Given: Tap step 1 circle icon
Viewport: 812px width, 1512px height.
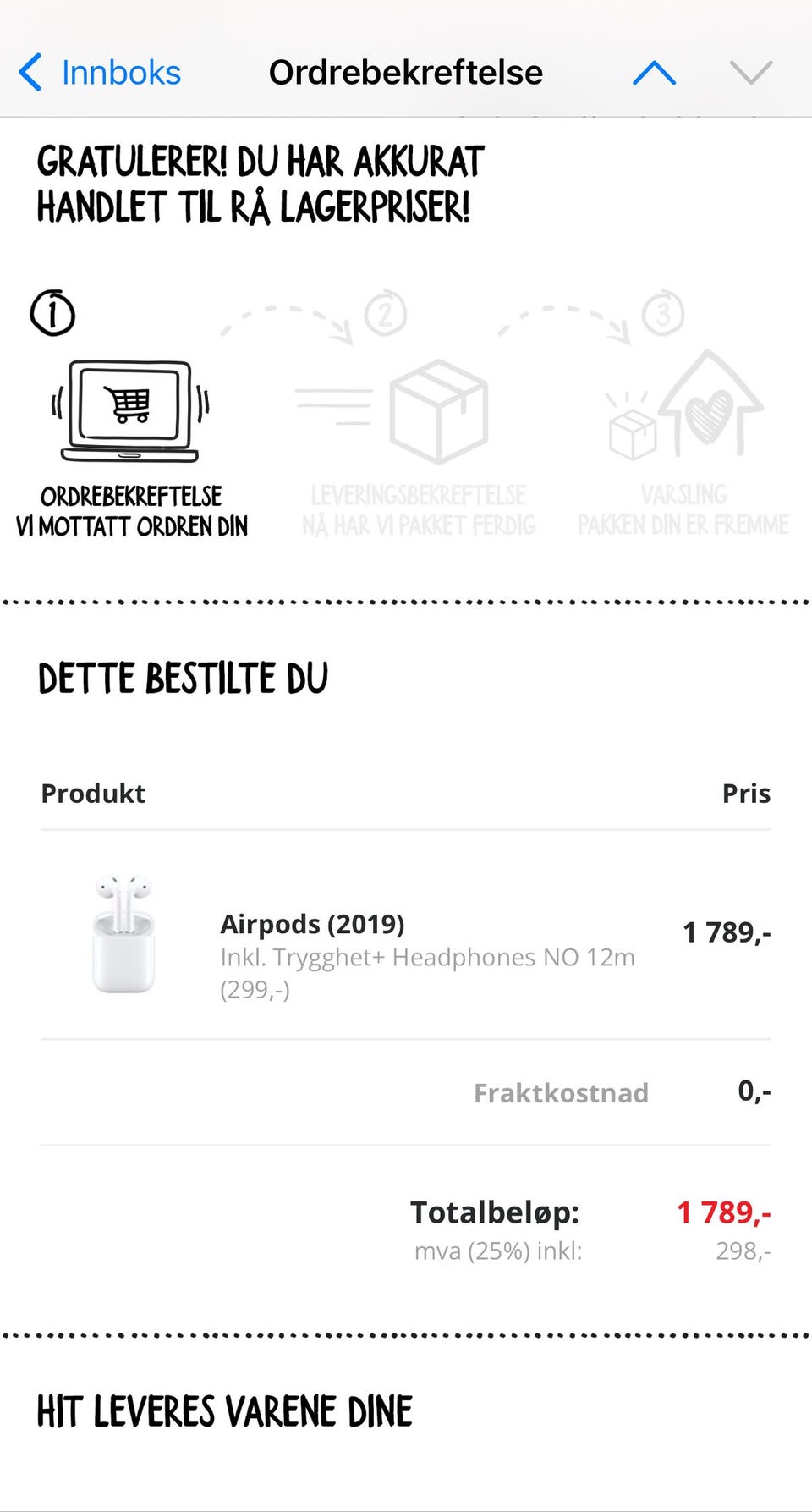Looking at the screenshot, I should (x=53, y=313).
